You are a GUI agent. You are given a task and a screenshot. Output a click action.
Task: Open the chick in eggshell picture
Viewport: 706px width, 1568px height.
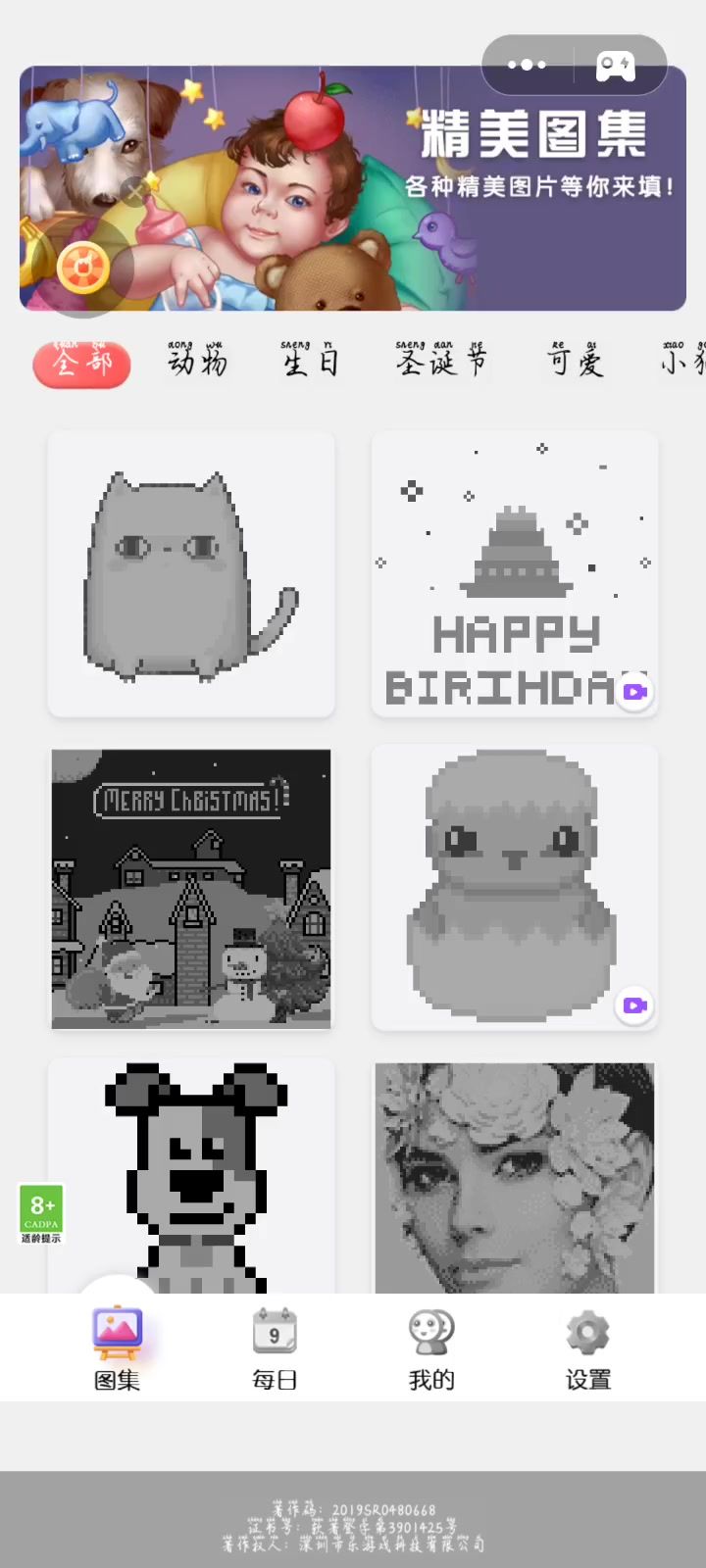tap(514, 888)
